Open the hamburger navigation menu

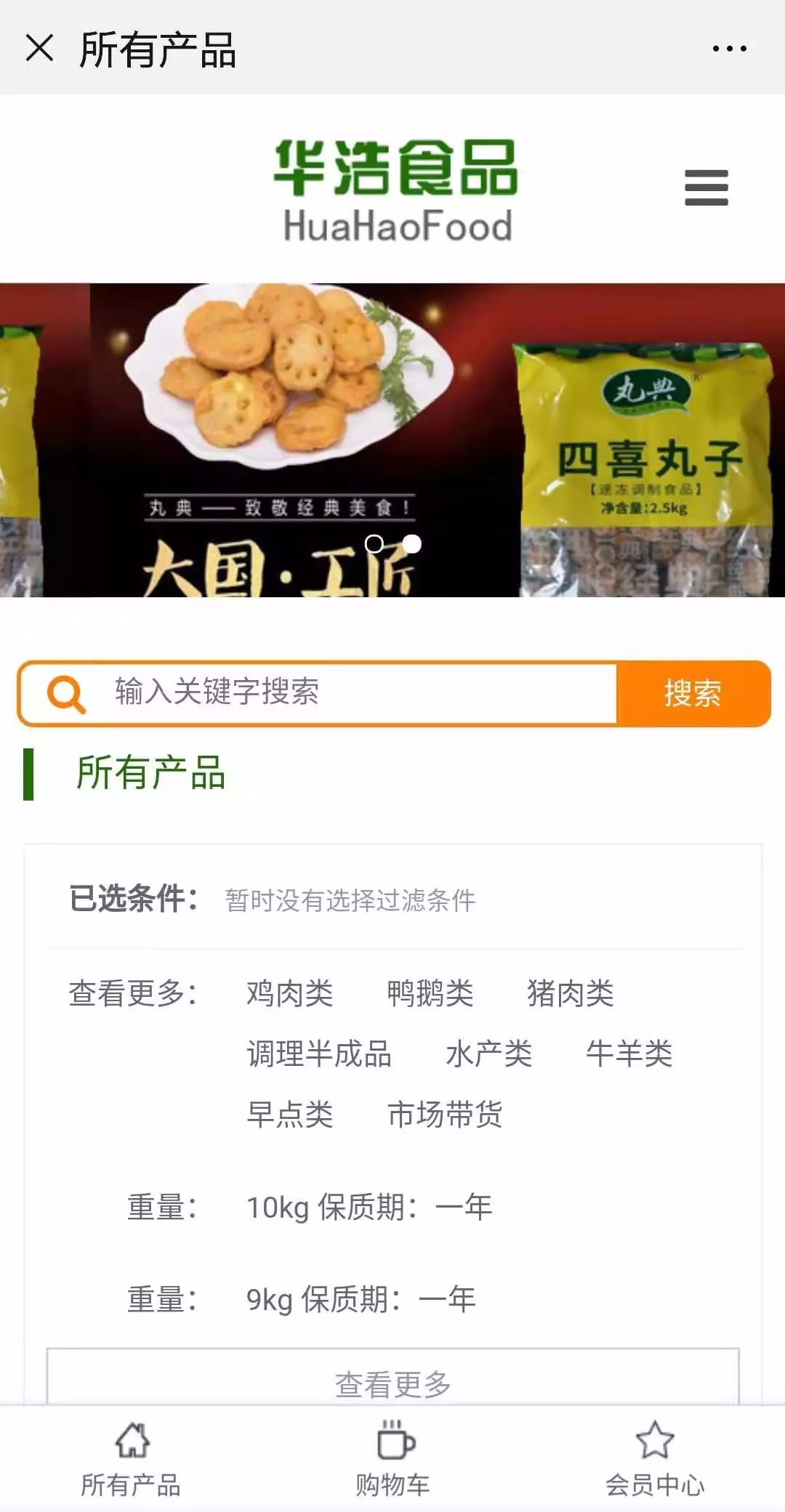[706, 188]
